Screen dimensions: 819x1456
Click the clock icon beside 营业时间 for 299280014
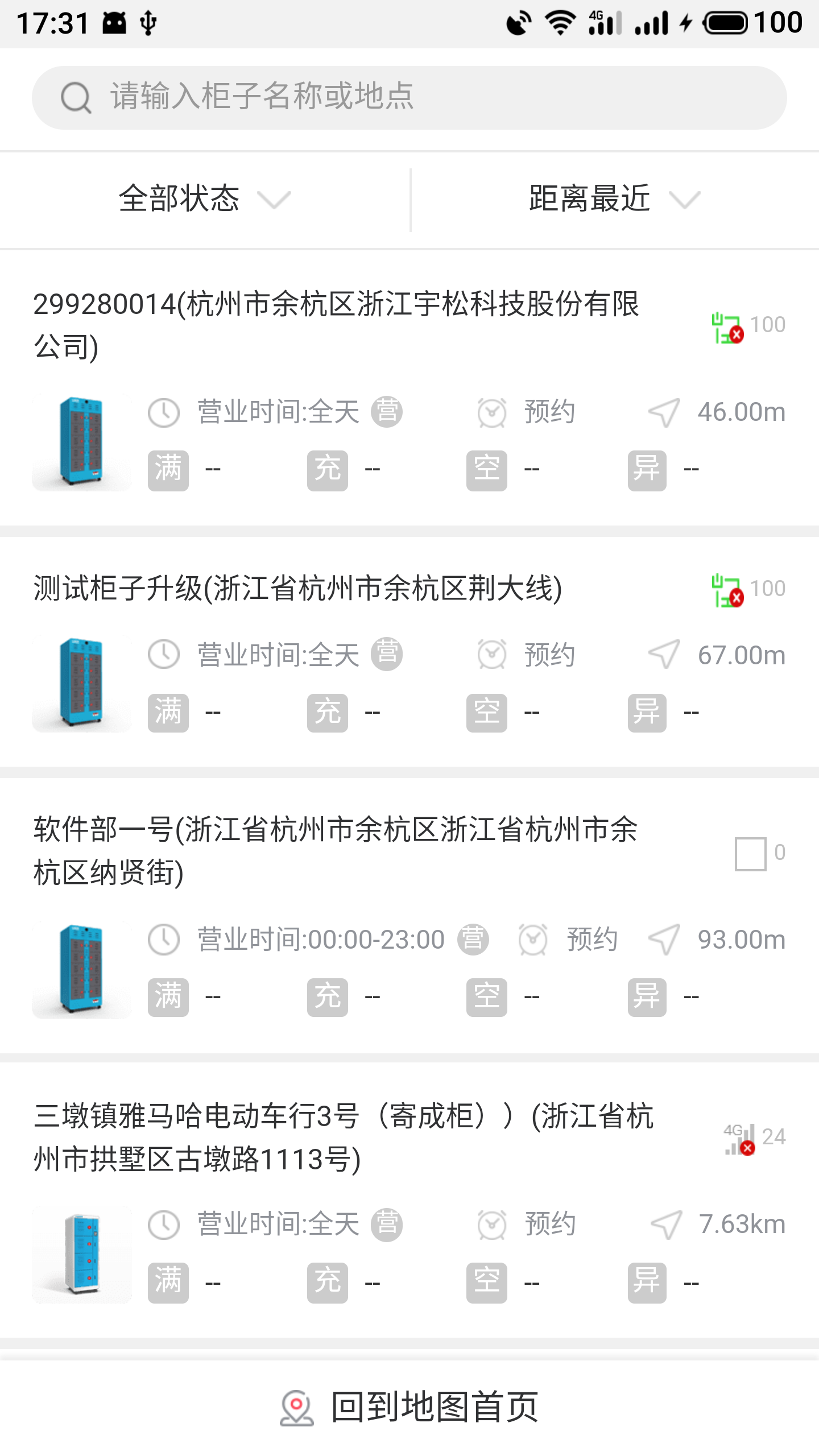pos(163,413)
